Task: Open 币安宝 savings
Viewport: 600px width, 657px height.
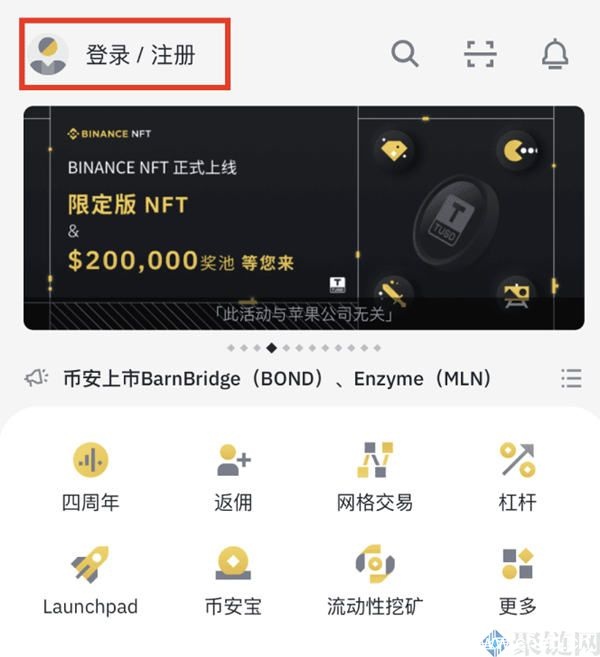Action: click(x=233, y=579)
